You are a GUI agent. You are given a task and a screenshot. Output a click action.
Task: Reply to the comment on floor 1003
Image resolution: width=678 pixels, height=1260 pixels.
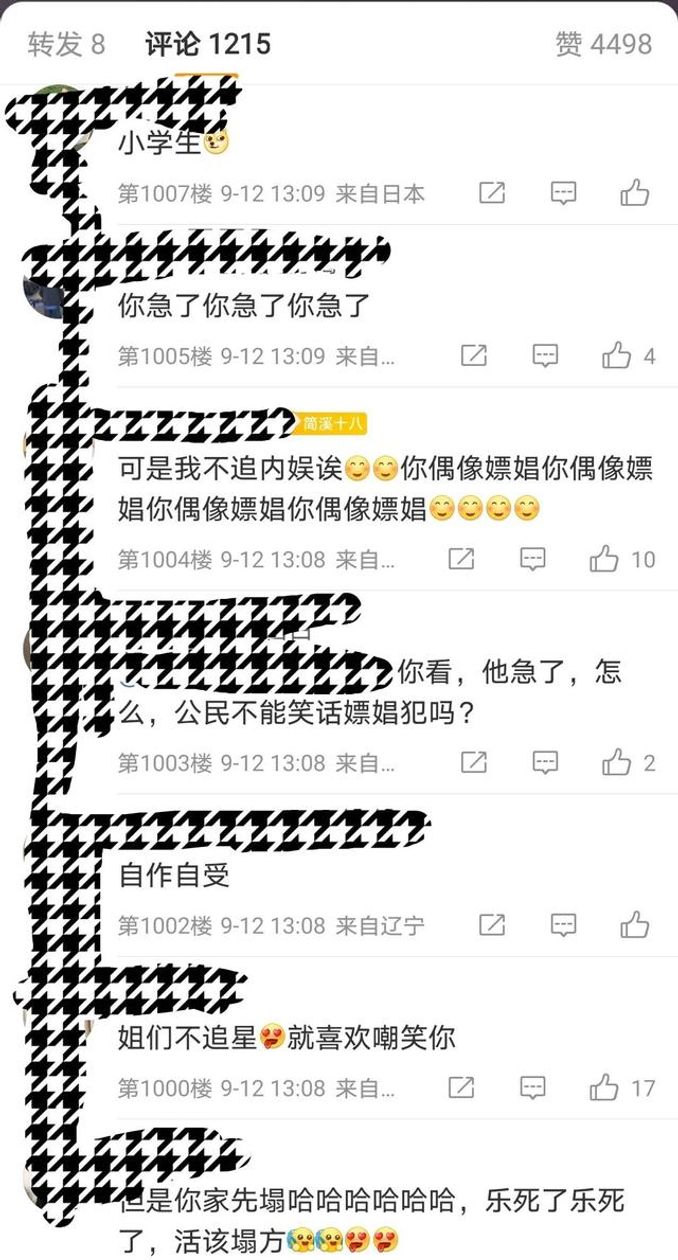545,763
